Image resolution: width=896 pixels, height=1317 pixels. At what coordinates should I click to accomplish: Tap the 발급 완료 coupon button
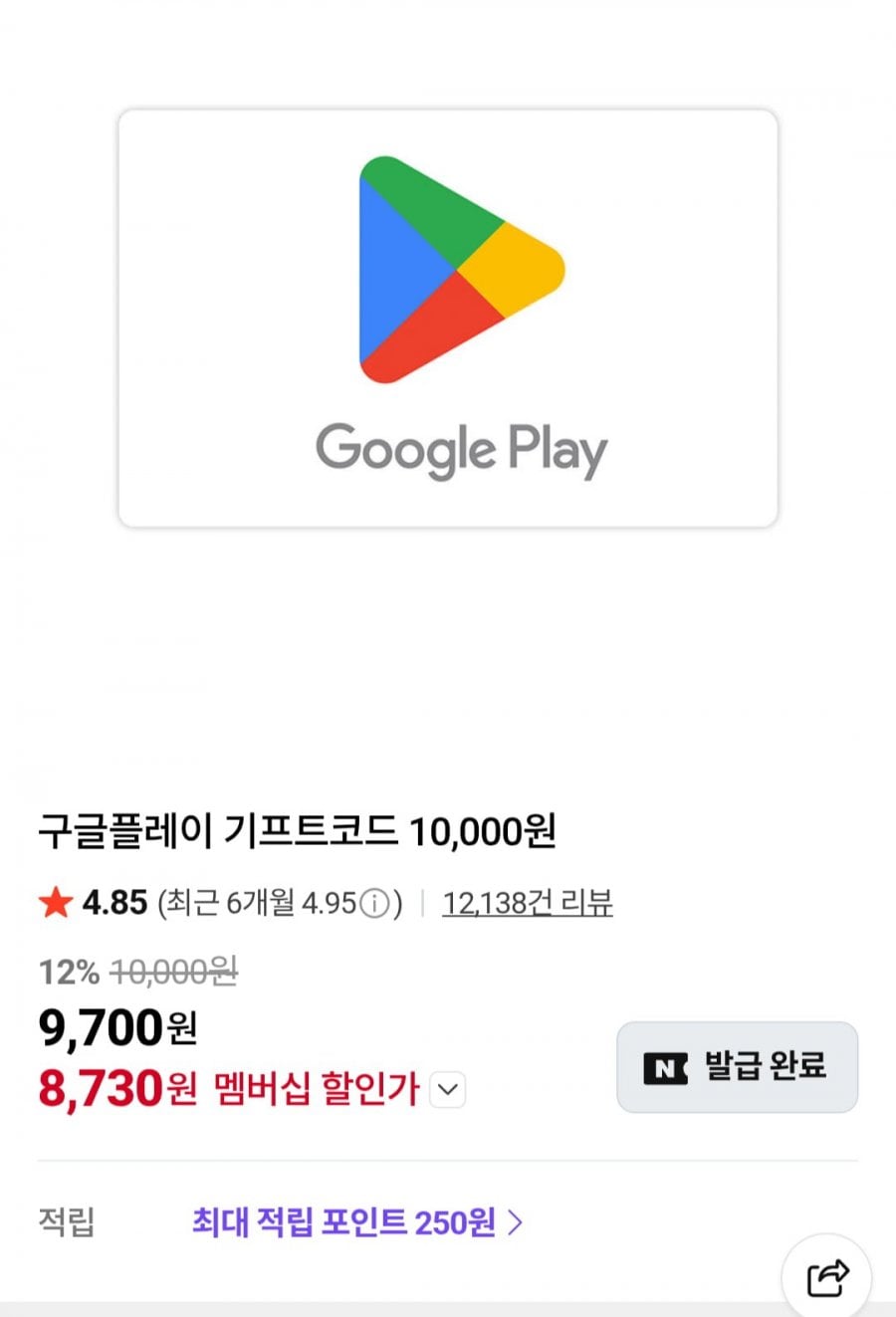coord(737,1066)
